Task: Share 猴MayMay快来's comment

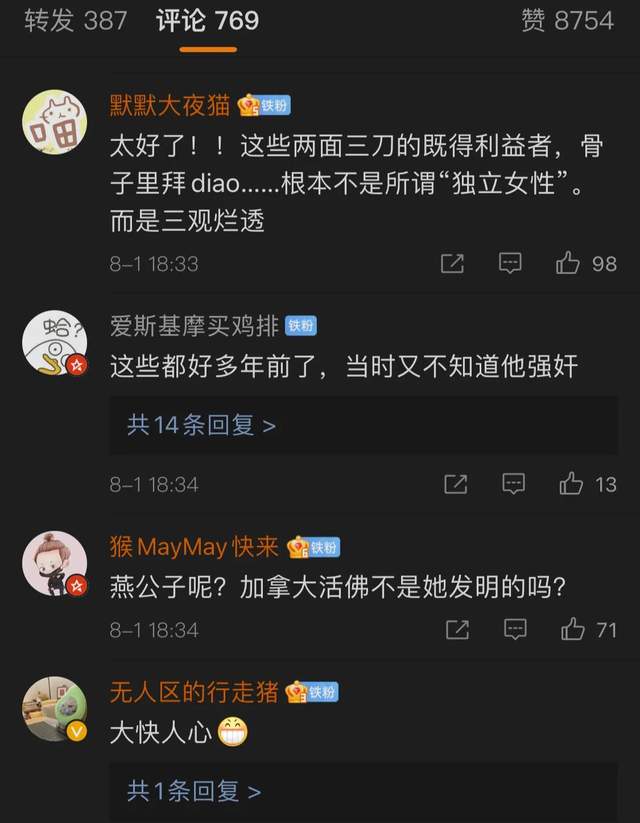Action: point(457,629)
